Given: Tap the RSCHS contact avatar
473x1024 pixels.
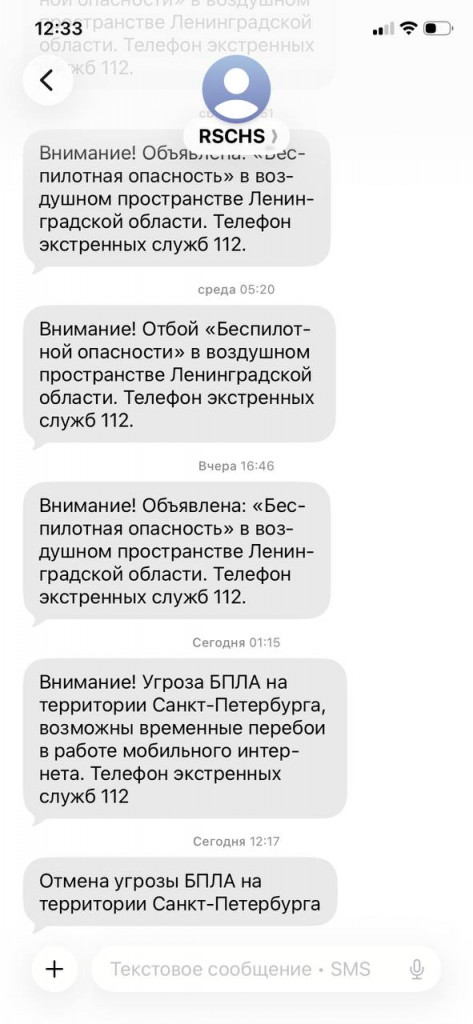Looking at the screenshot, I should [x=236, y=88].
